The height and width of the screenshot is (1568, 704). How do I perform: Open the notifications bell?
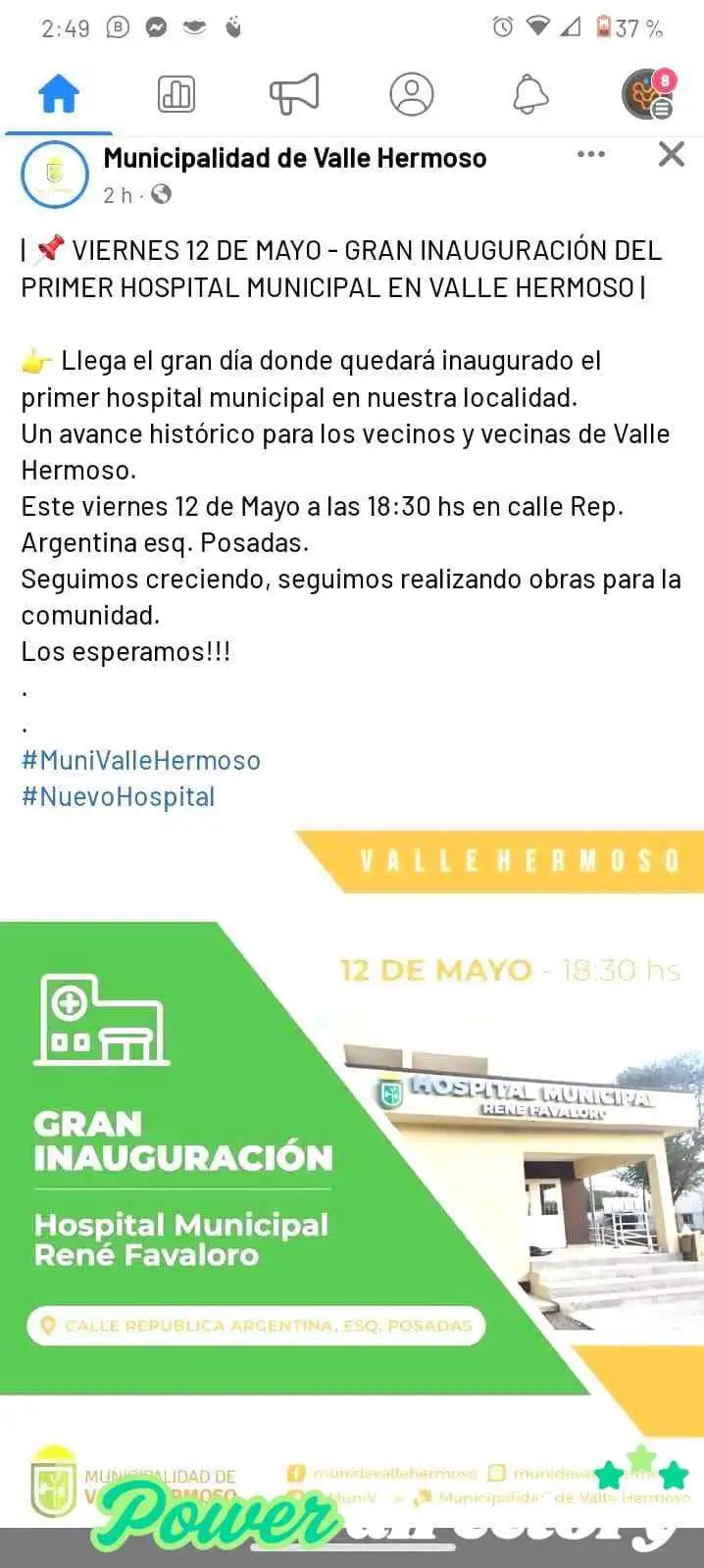coord(530,94)
